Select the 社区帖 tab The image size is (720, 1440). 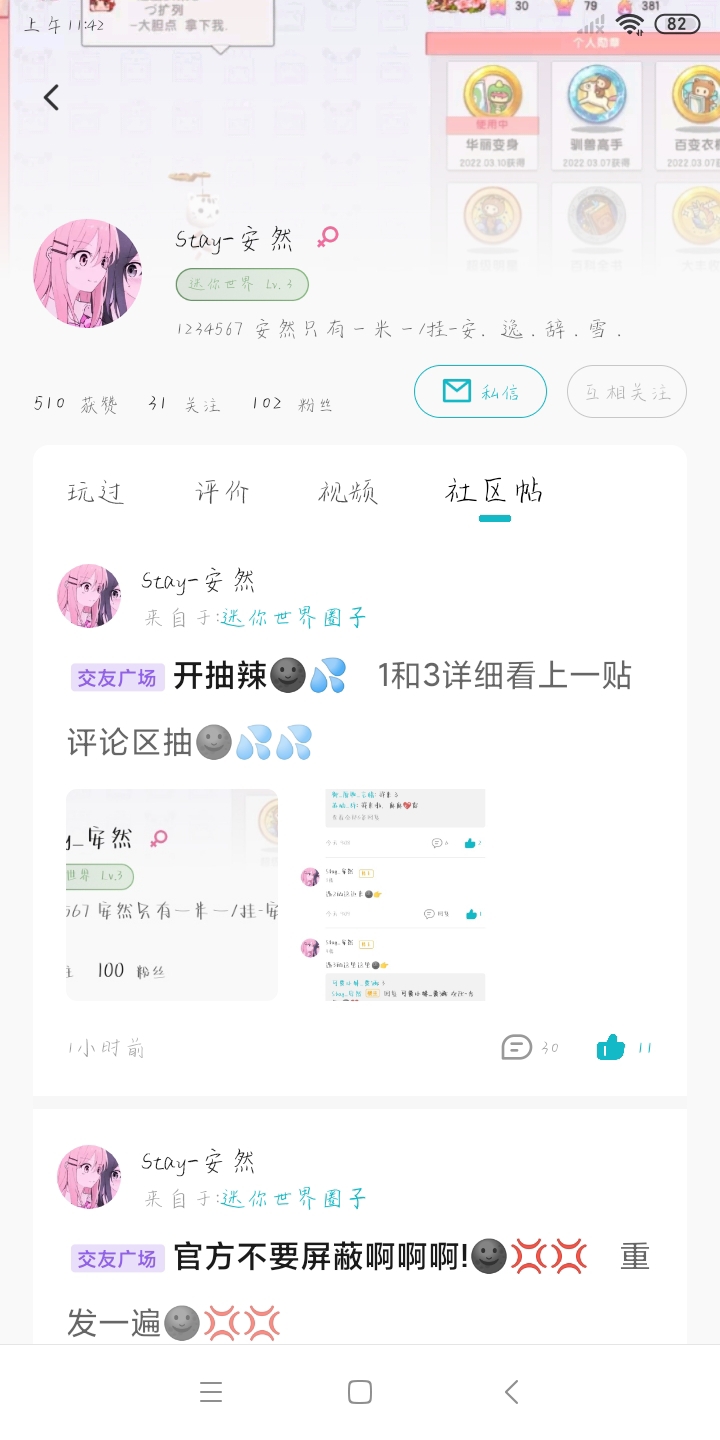(494, 491)
